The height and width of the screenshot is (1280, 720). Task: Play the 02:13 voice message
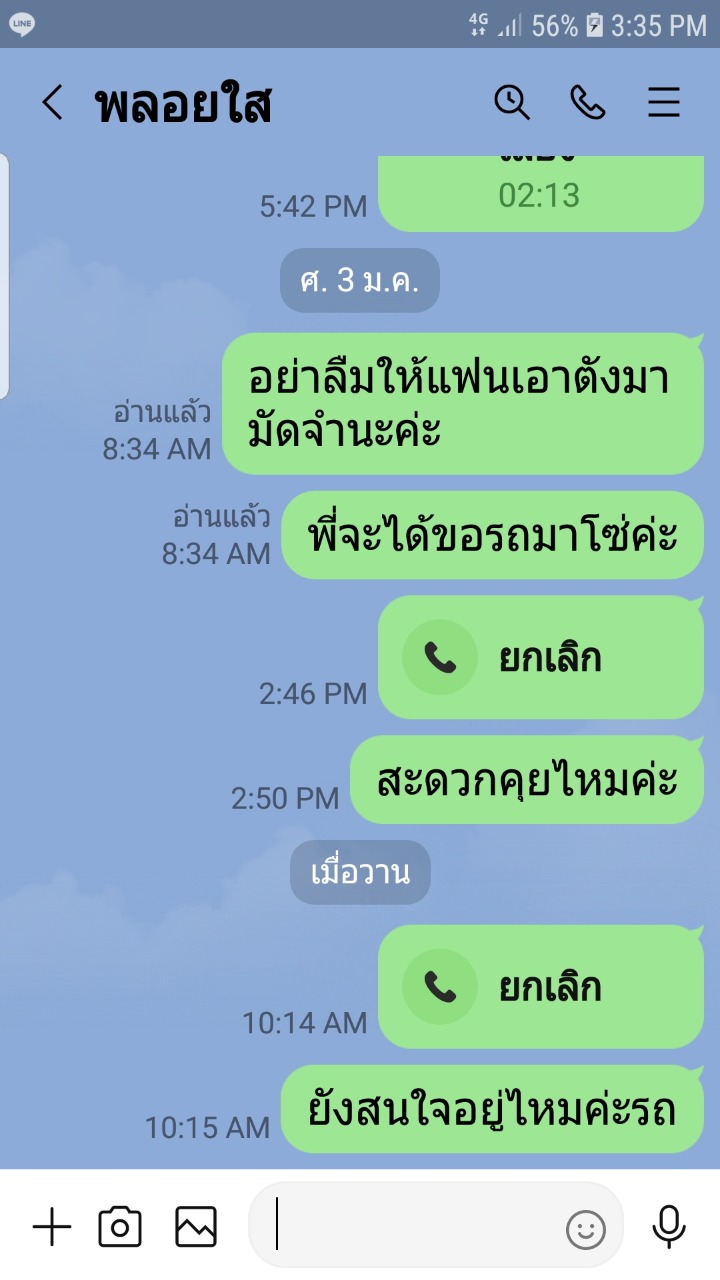(x=541, y=193)
